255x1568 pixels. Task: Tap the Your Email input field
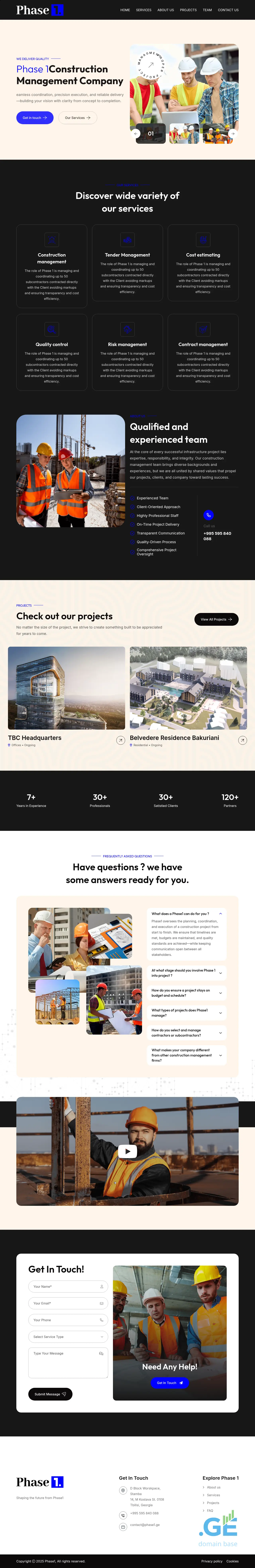(68, 1303)
